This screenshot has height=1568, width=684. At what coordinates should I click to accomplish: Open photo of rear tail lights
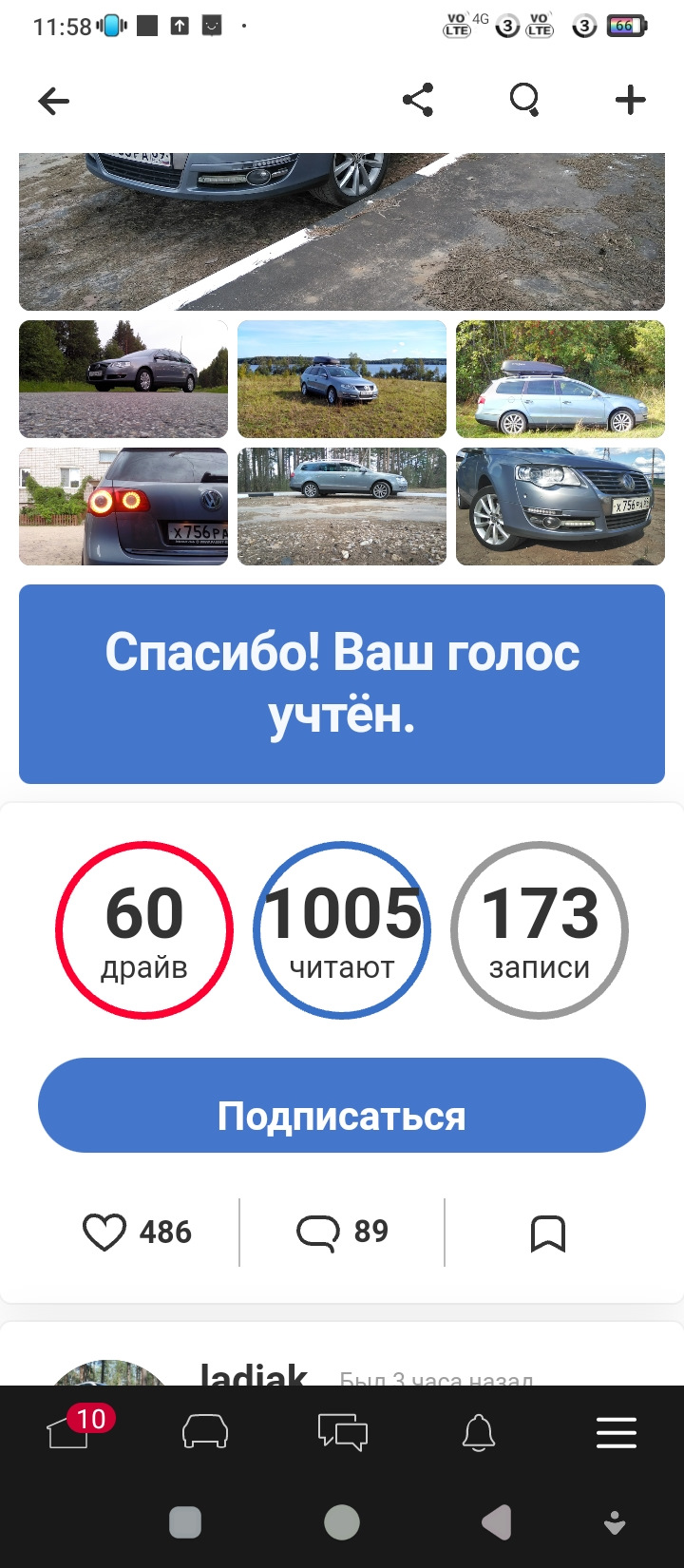[x=123, y=507]
